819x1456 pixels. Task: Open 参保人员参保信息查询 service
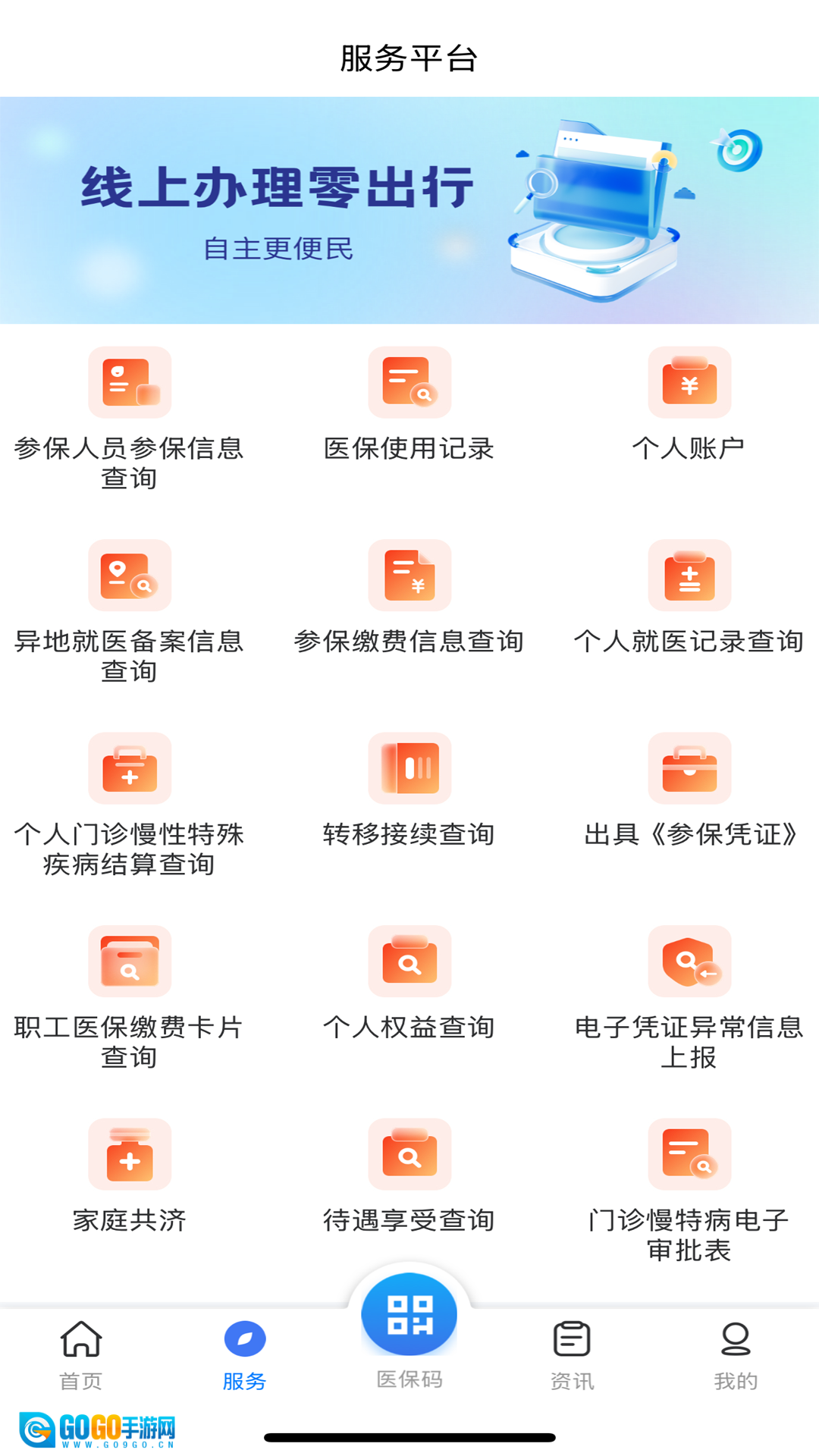[129, 383]
